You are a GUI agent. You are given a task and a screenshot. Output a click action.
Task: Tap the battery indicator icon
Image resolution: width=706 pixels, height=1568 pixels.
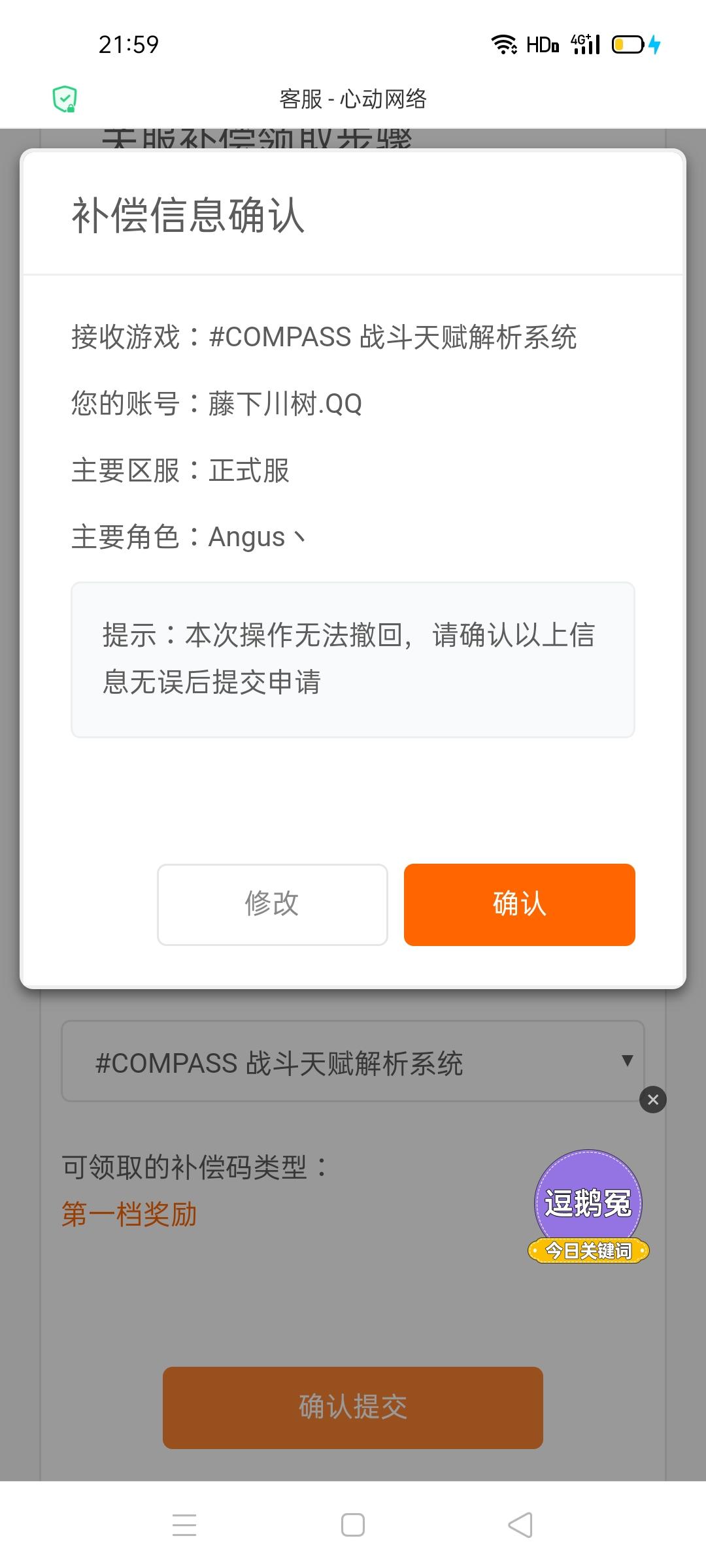628,44
